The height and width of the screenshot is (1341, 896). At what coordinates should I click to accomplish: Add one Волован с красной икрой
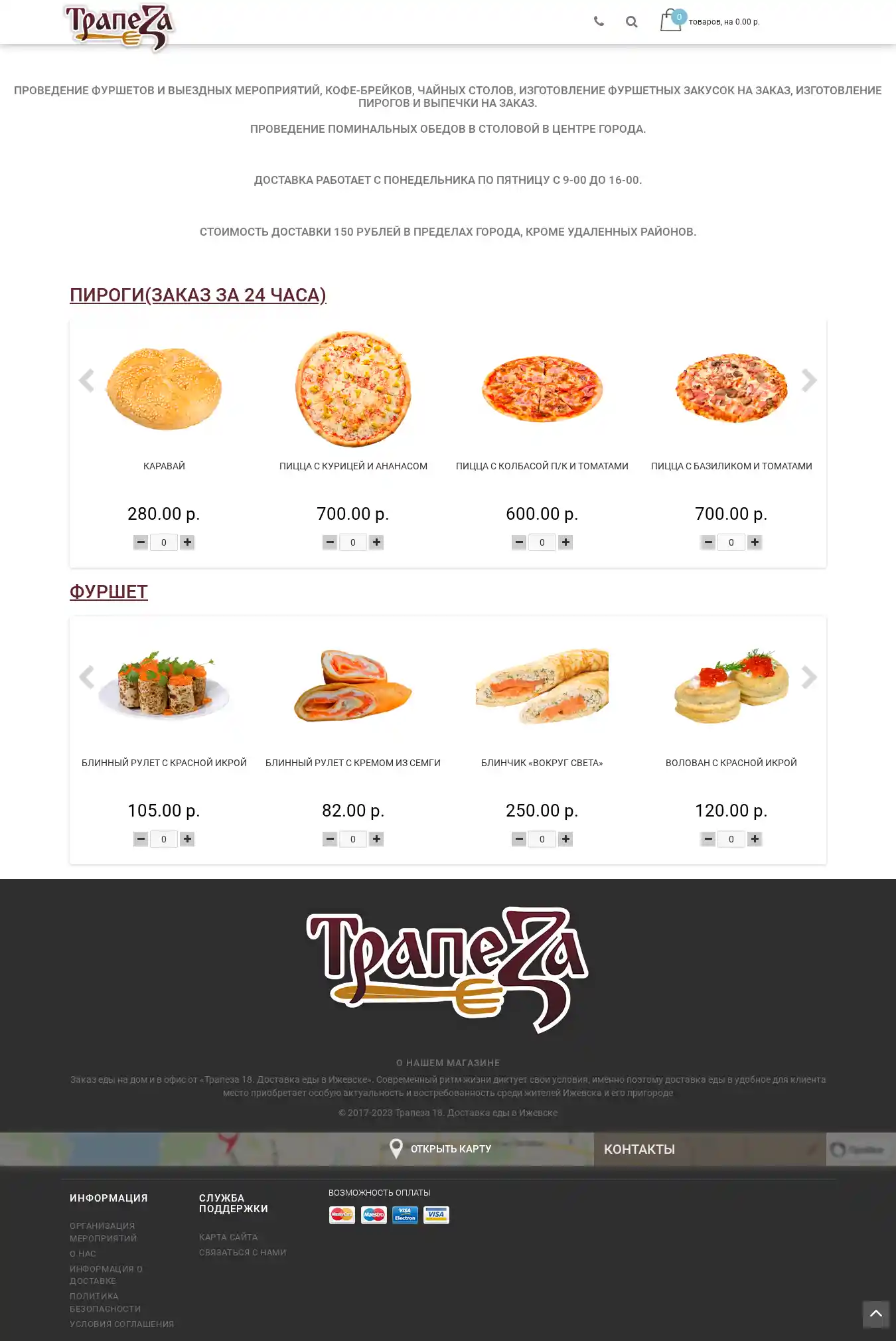pyautogui.click(x=755, y=839)
